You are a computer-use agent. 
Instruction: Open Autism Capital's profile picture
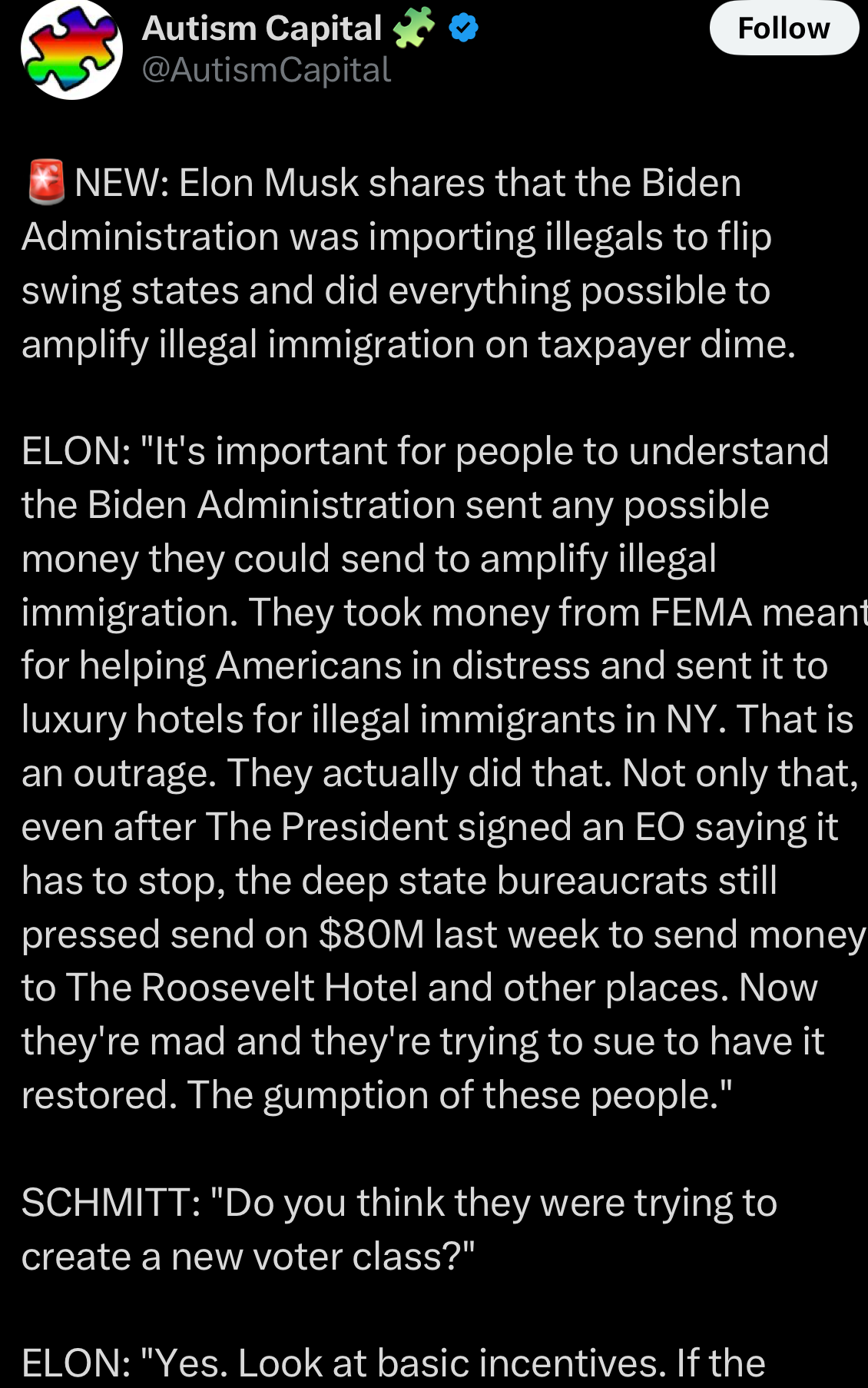(71, 49)
